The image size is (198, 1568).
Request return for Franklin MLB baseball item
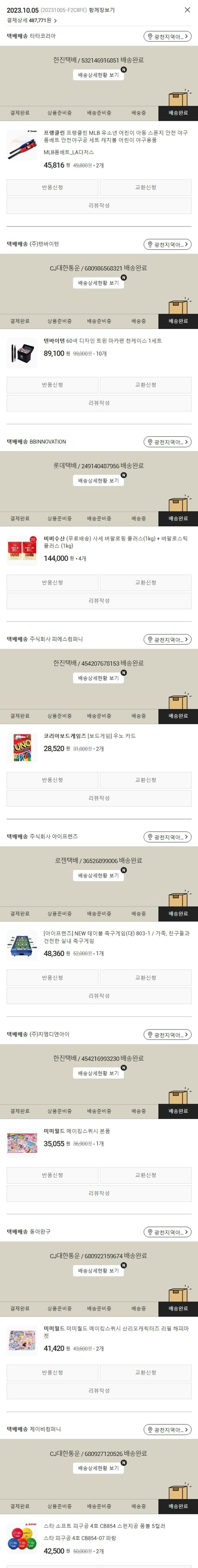(52, 188)
